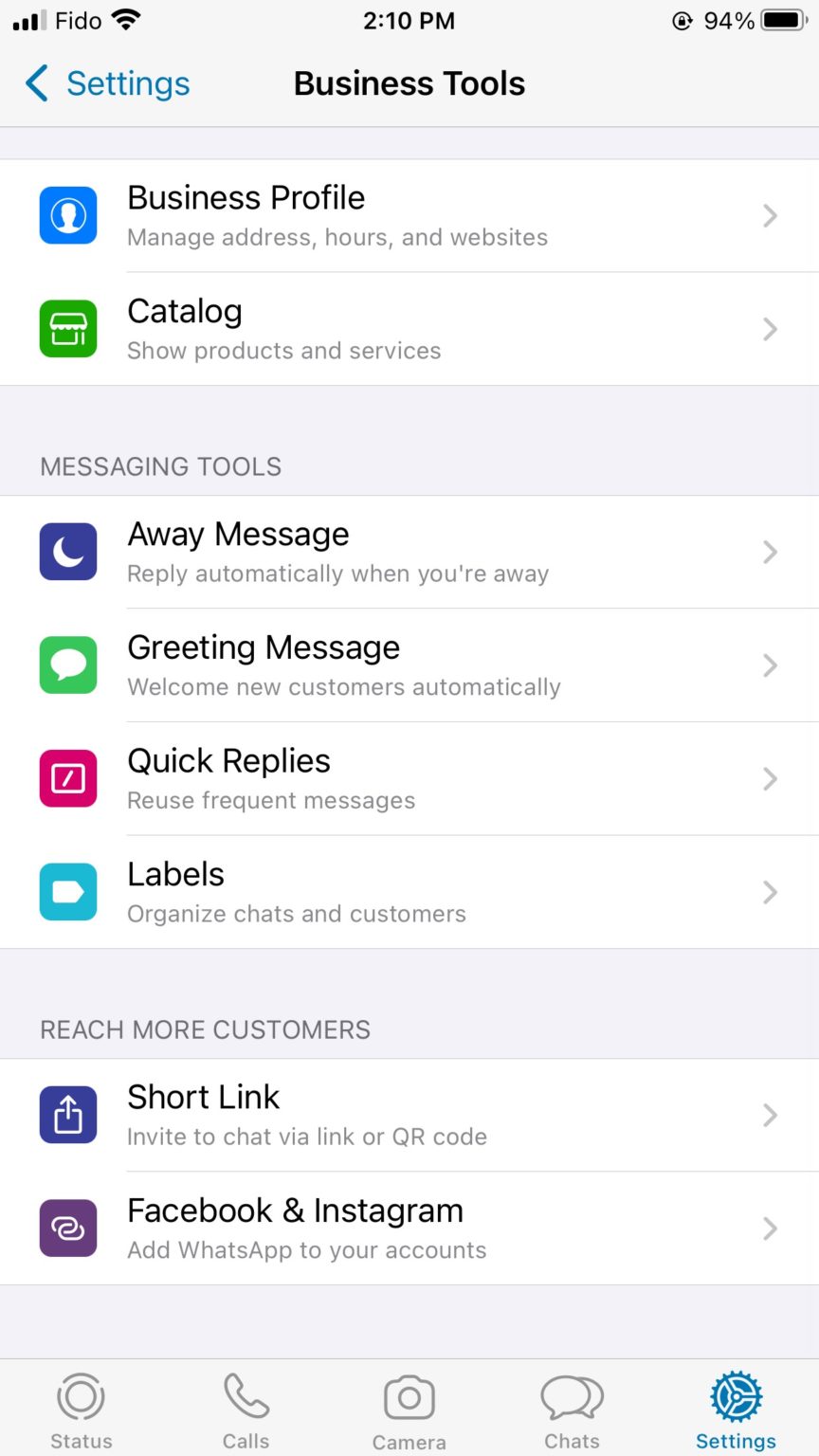Image resolution: width=819 pixels, height=1456 pixels.
Task: Open the Camera tab icon
Action: click(x=409, y=1397)
